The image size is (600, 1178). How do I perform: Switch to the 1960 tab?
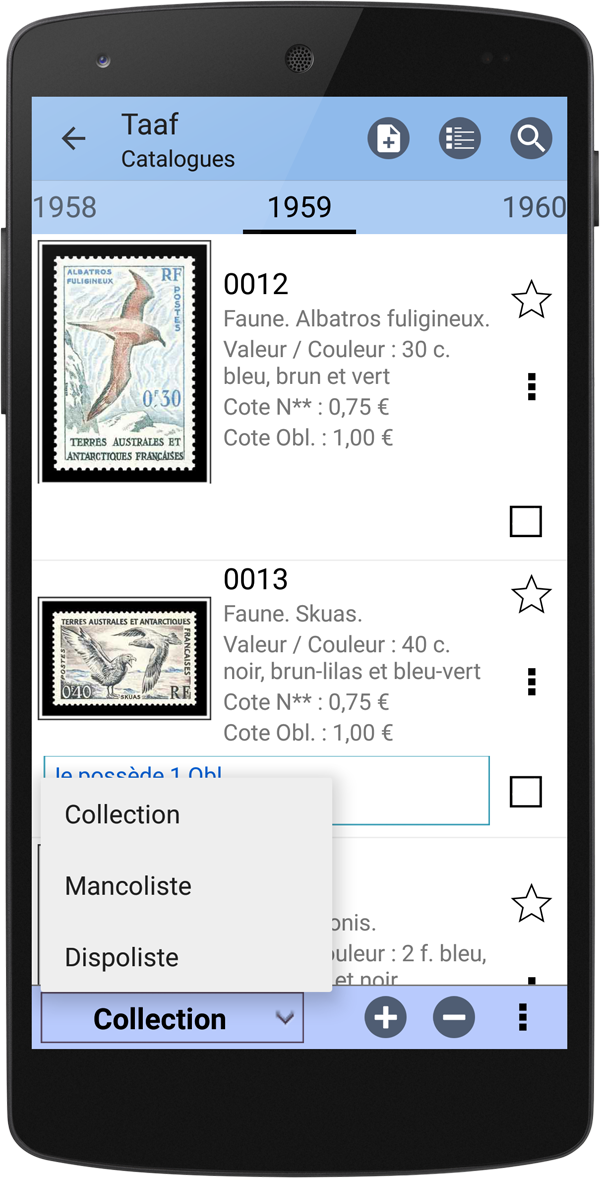pos(534,207)
